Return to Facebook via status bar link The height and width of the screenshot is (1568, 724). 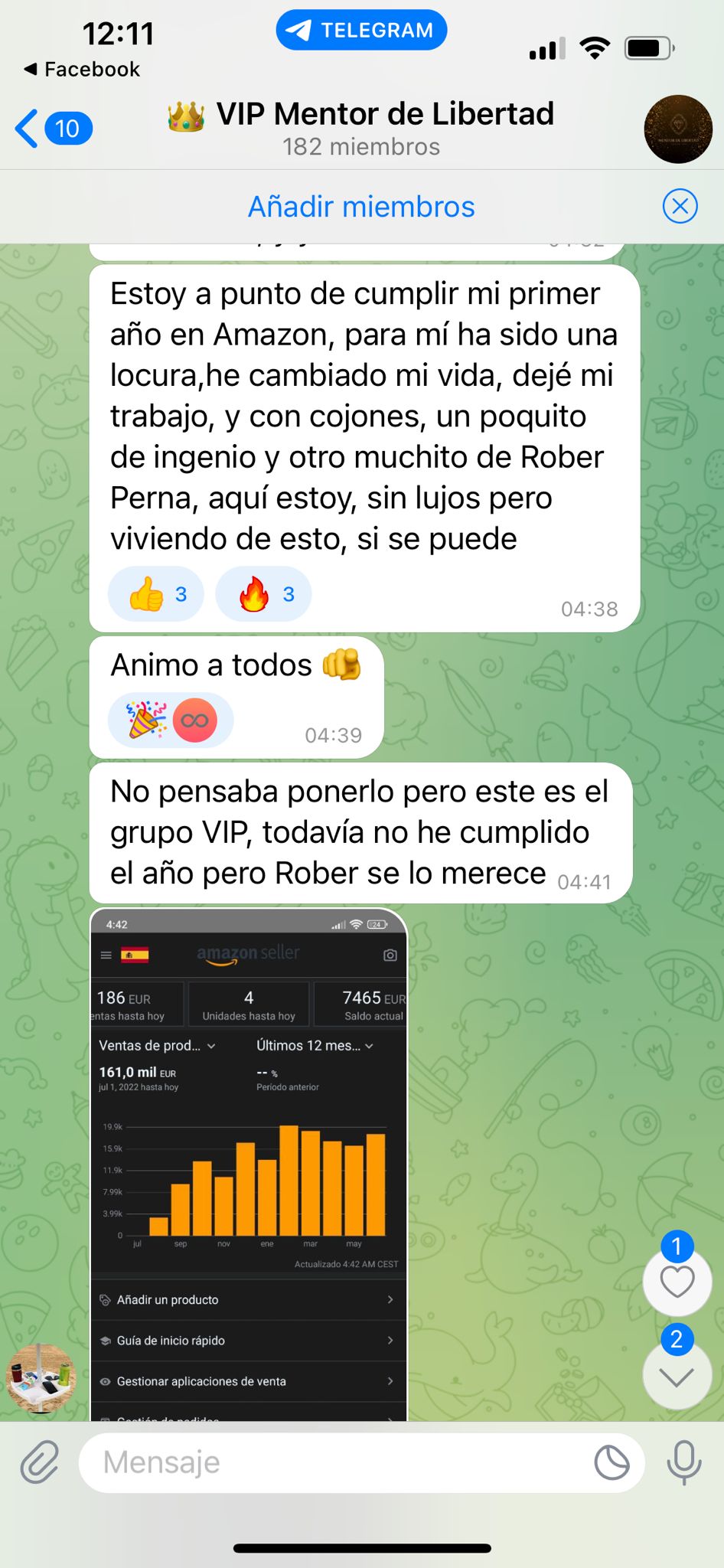pos(83,69)
